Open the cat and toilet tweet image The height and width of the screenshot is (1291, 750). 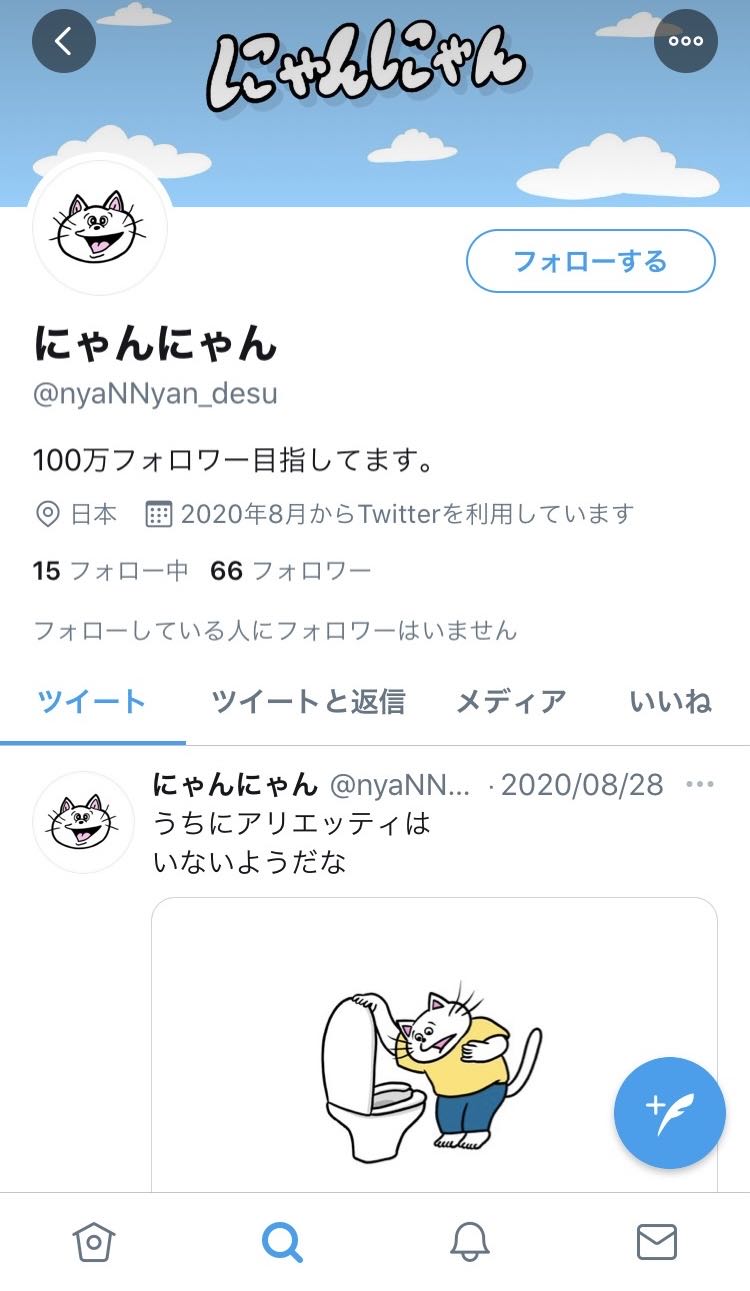point(434,1045)
